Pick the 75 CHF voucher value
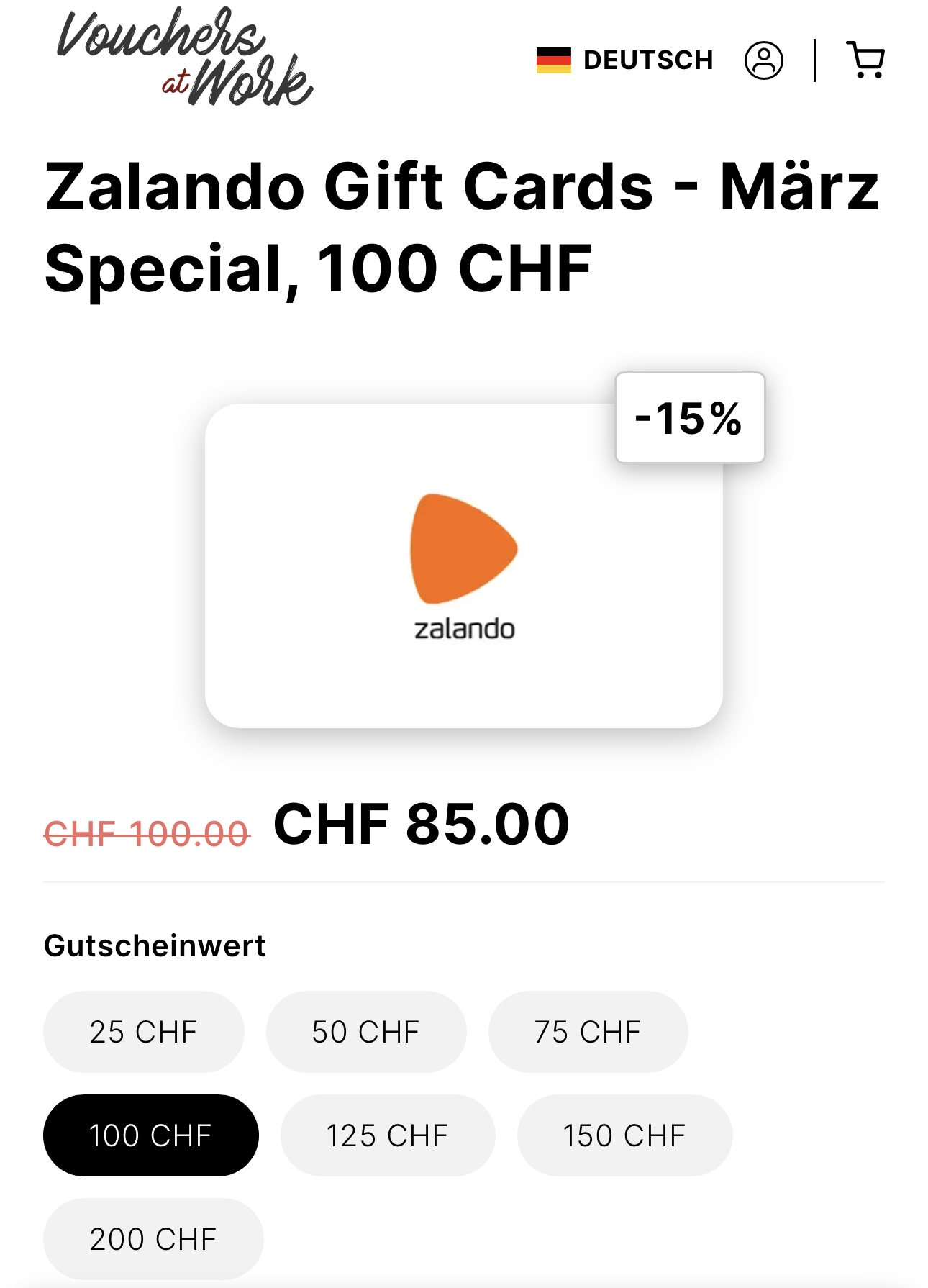The height and width of the screenshot is (1288, 928). click(588, 1032)
